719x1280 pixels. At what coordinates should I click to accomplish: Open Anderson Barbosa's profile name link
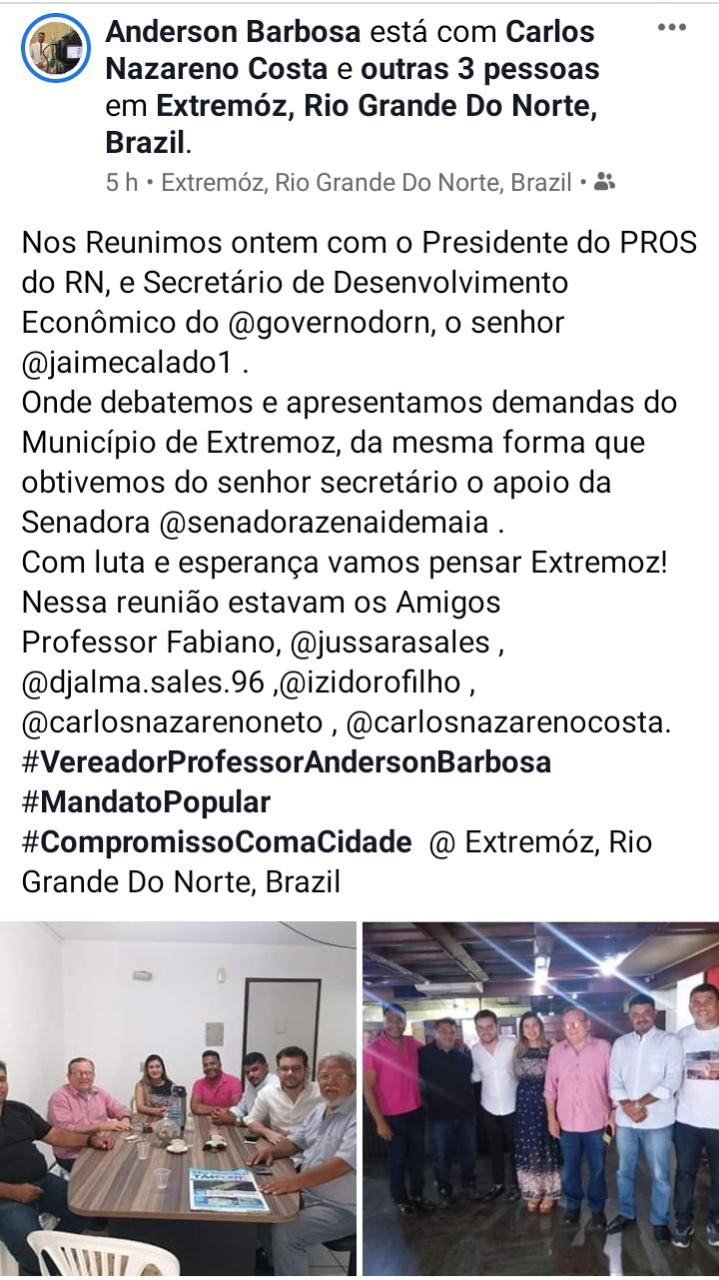tap(232, 32)
